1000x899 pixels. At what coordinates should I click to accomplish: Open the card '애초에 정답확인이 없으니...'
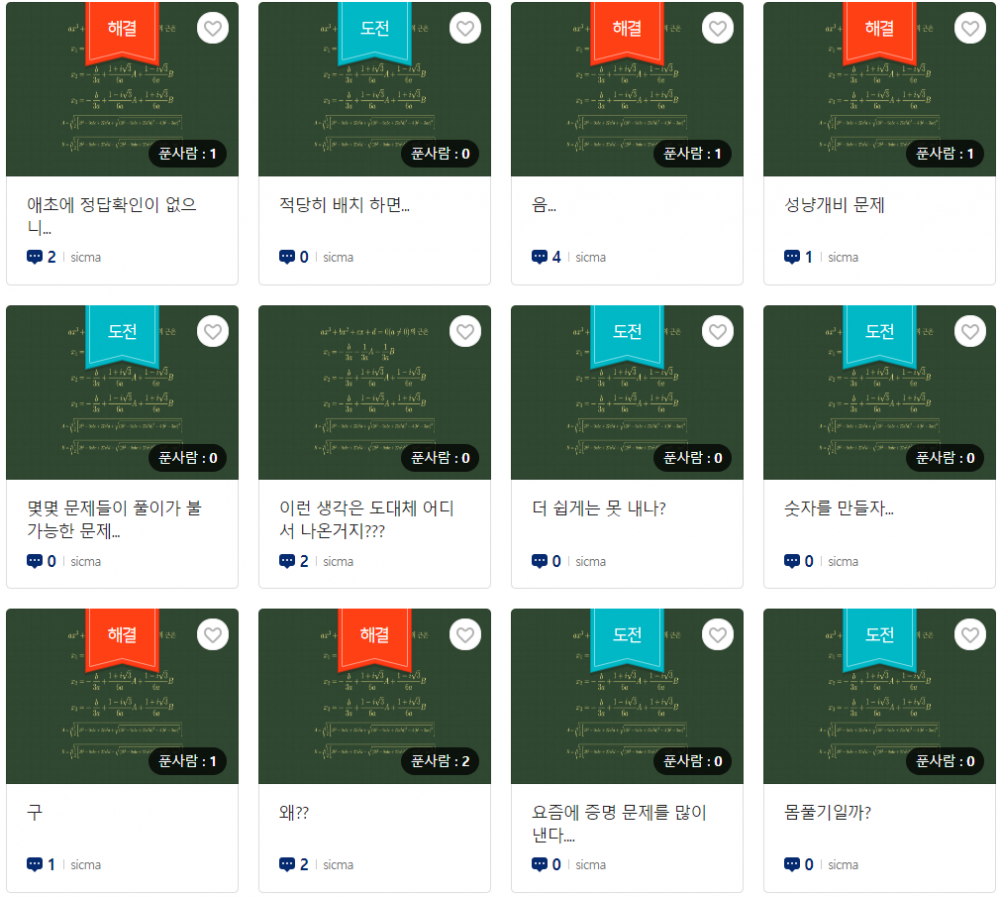click(112, 217)
